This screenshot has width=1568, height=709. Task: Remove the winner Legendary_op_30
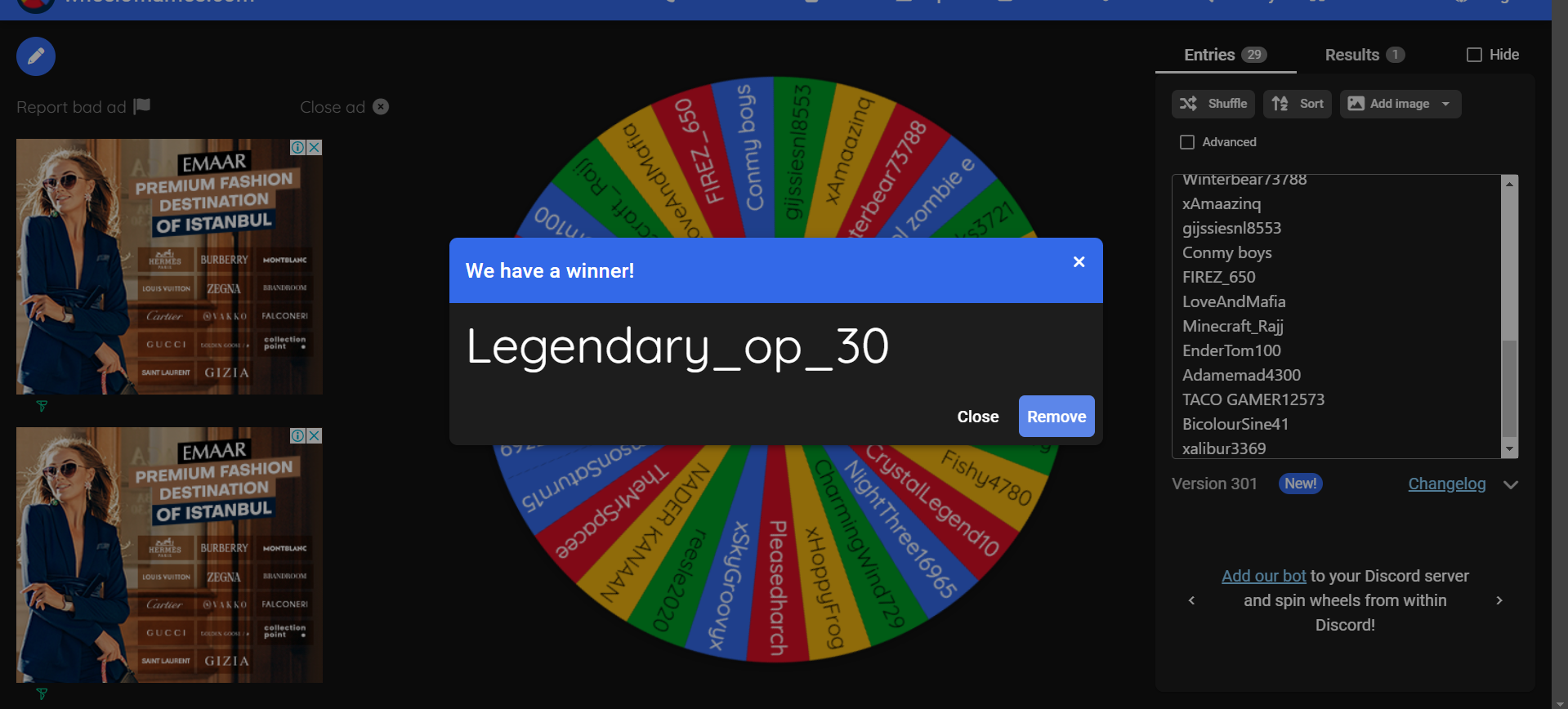pos(1057,417)
